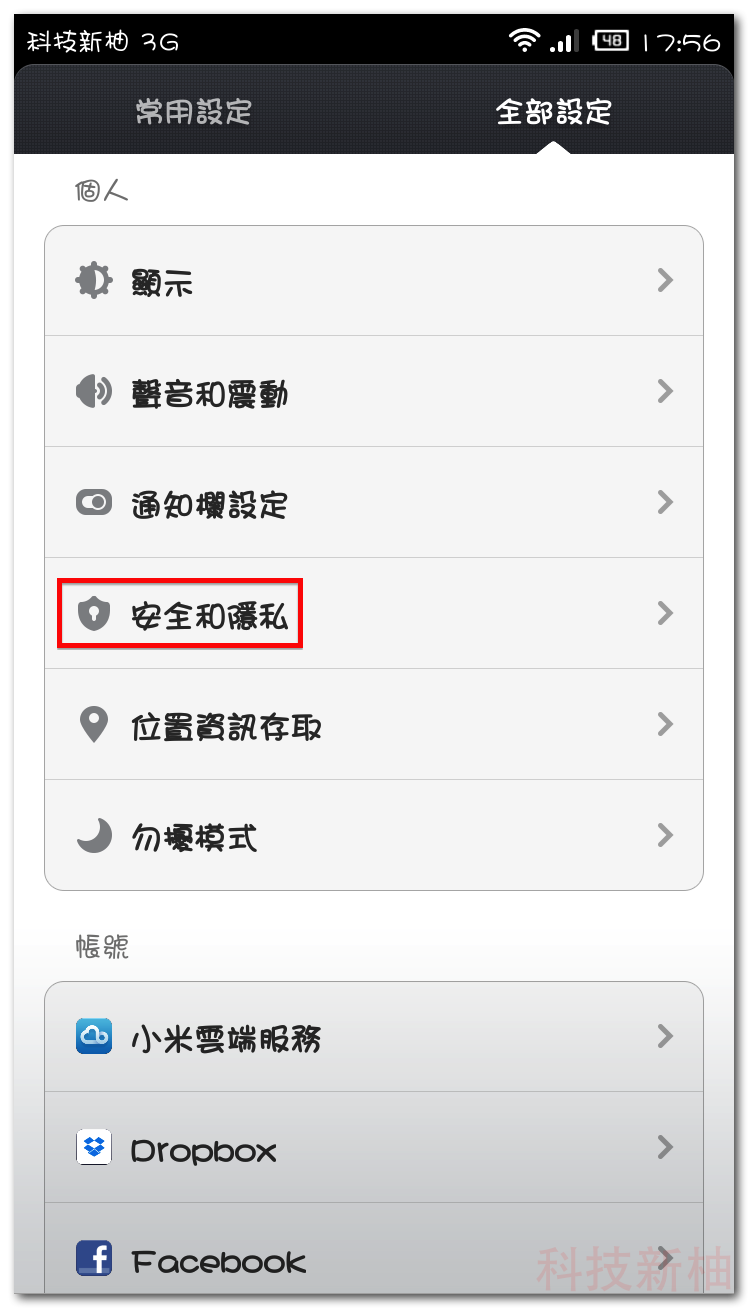Open 勿擾模式 settings
Screen dimensions: 748x1308
point(374,835)
